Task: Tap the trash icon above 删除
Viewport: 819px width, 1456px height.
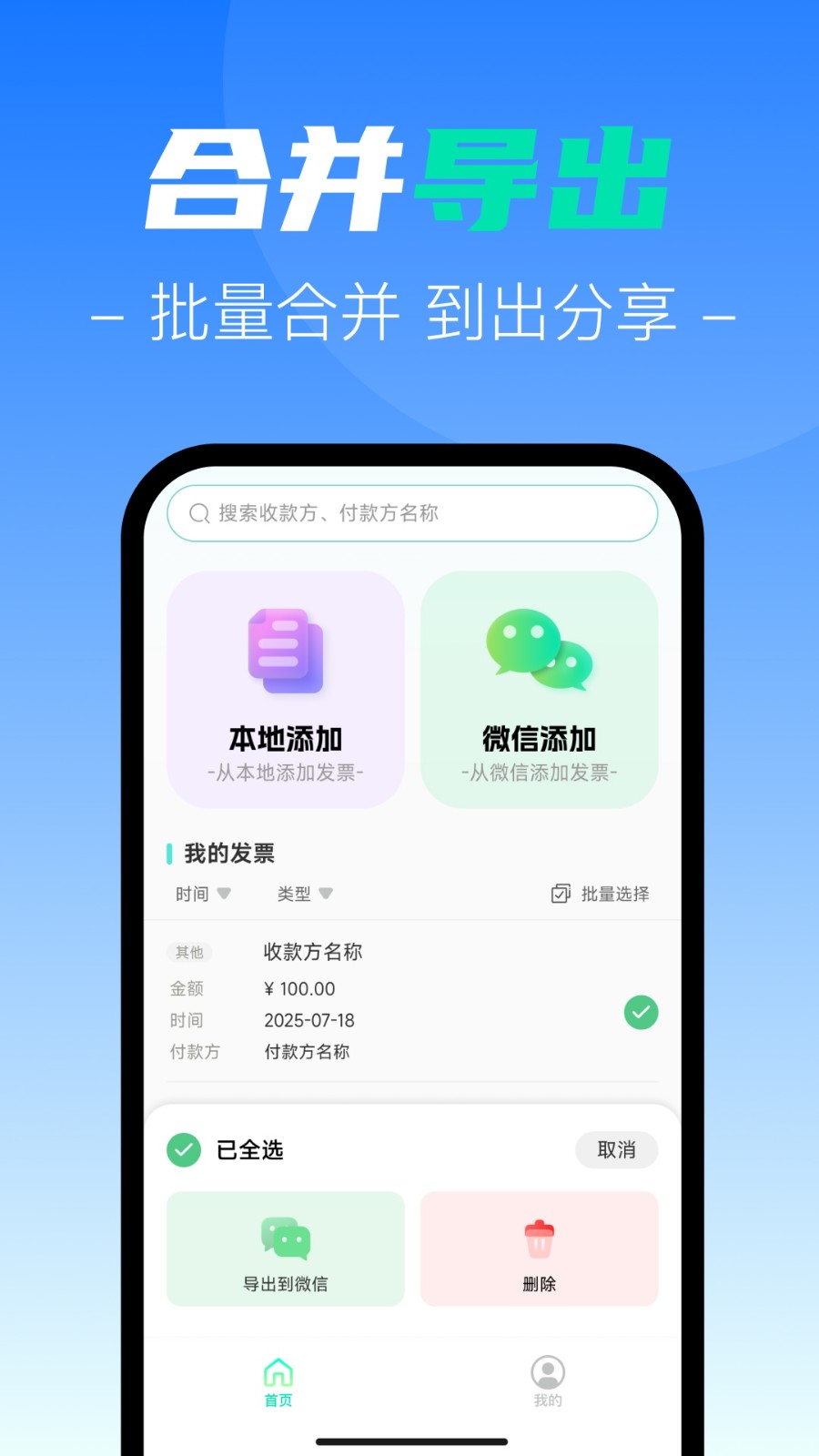Action: point(537,1238)
